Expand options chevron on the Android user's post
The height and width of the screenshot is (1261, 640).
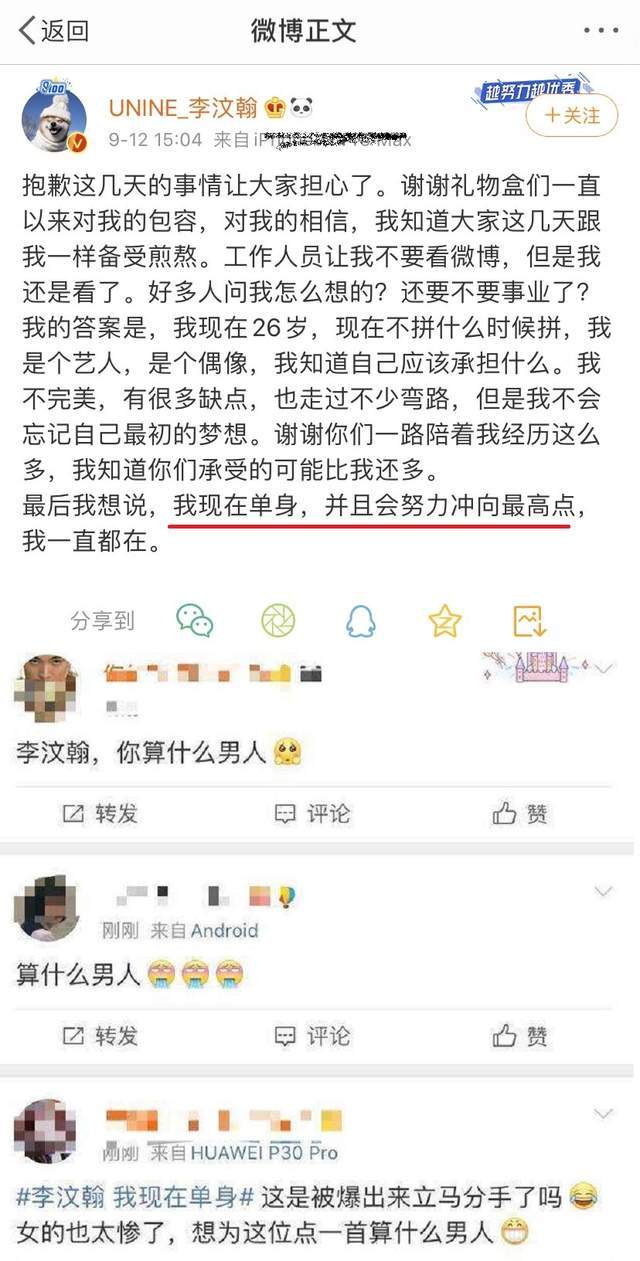[603, 891]
